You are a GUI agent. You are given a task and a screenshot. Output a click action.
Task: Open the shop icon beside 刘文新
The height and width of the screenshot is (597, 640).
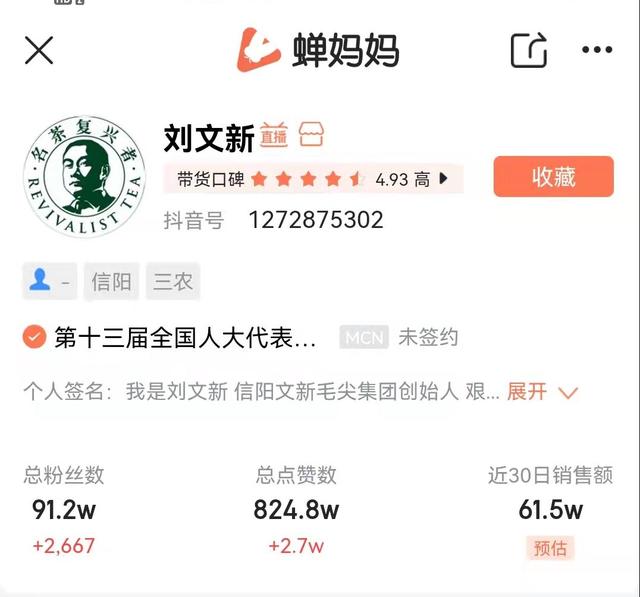pyautogui.click(x=311, y=135)
